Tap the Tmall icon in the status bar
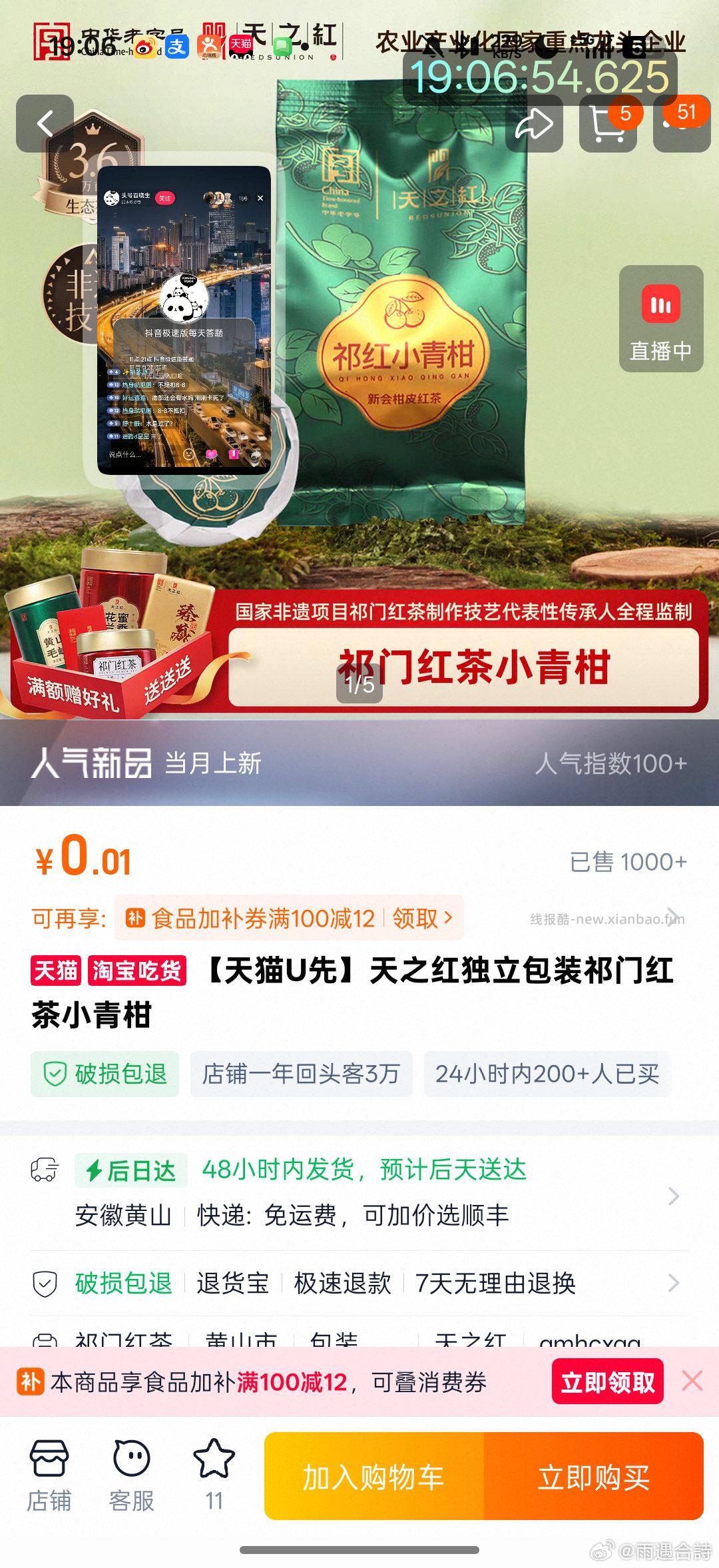This screenshot has width=719, height=1568. pyautogui.click(x=241, y=45)
